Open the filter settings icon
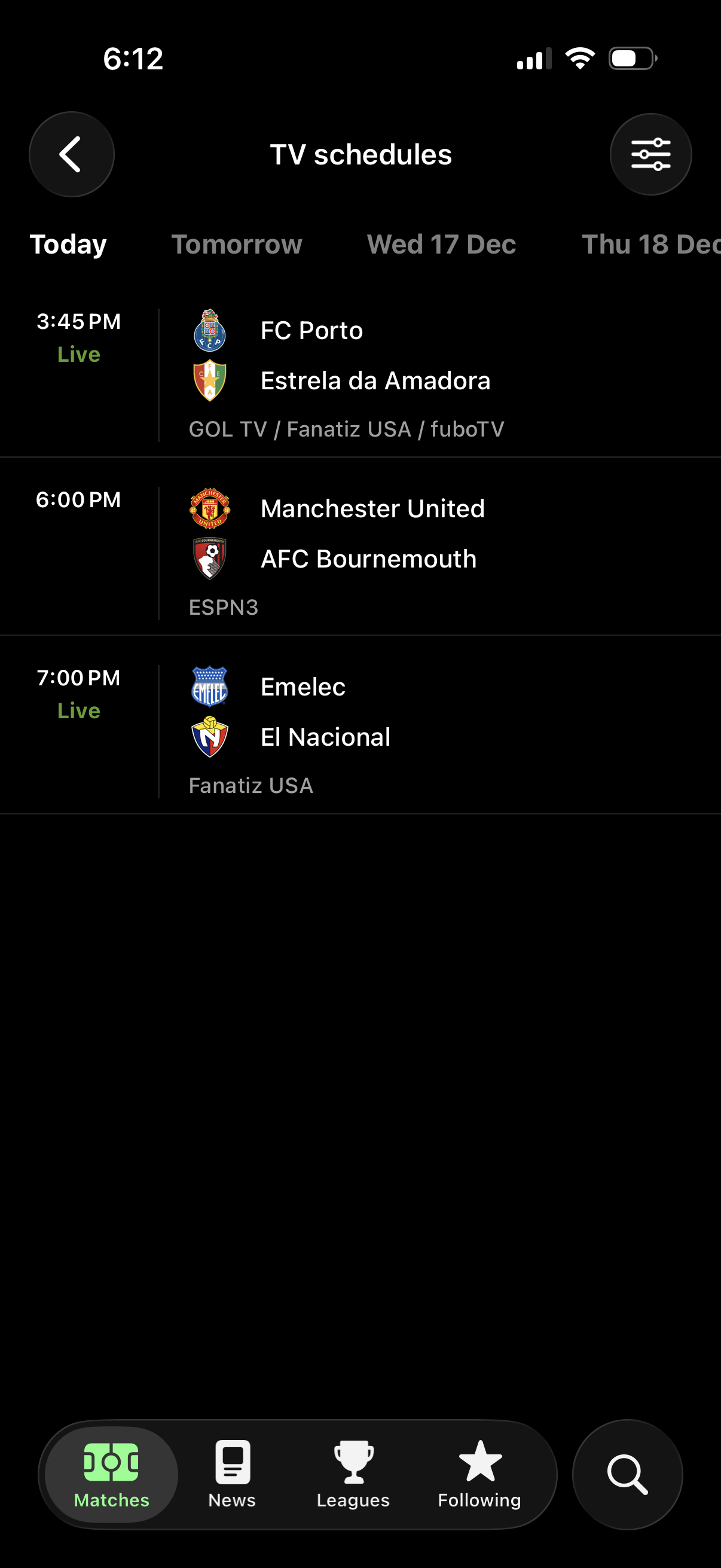 (x=650, y=154)
